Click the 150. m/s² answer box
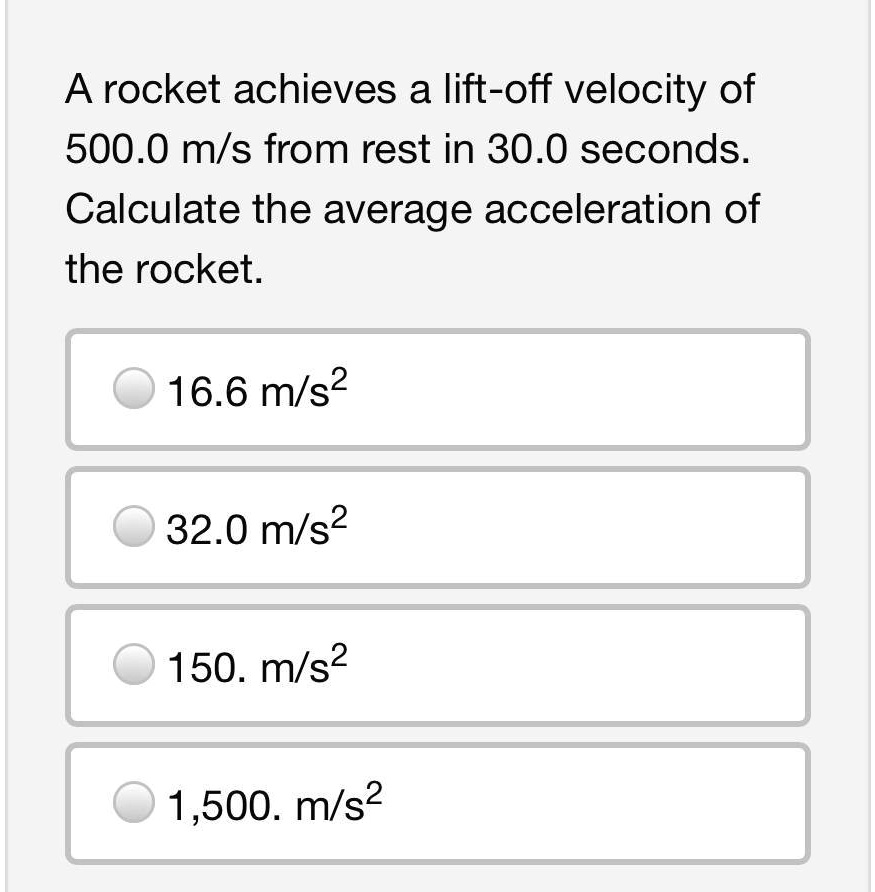Image resolution: width=875 pixels, height=892 pixels. pyautogui.click(x=437, y=665)
